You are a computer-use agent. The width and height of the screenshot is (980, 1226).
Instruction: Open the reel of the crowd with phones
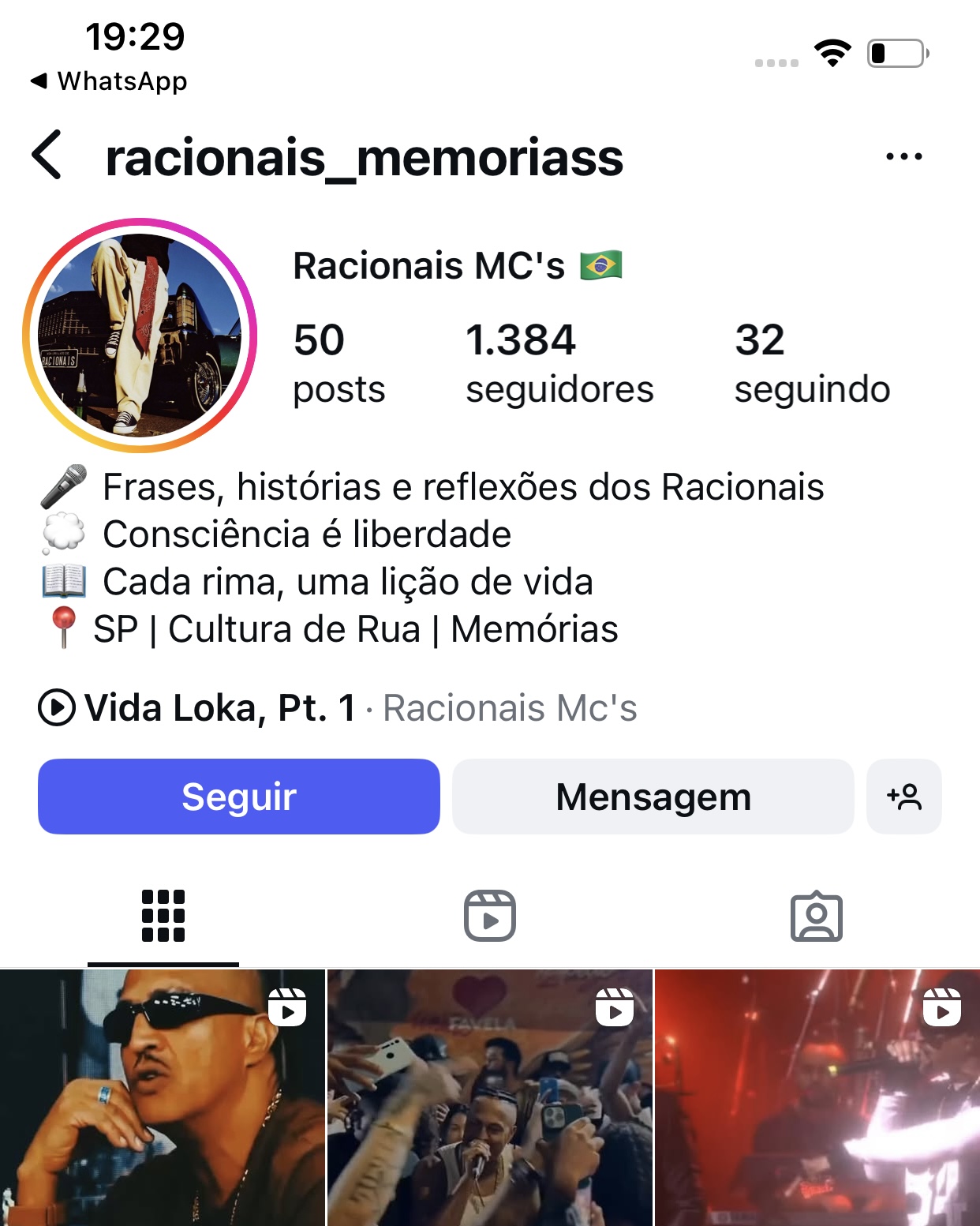coord(489,1097)
